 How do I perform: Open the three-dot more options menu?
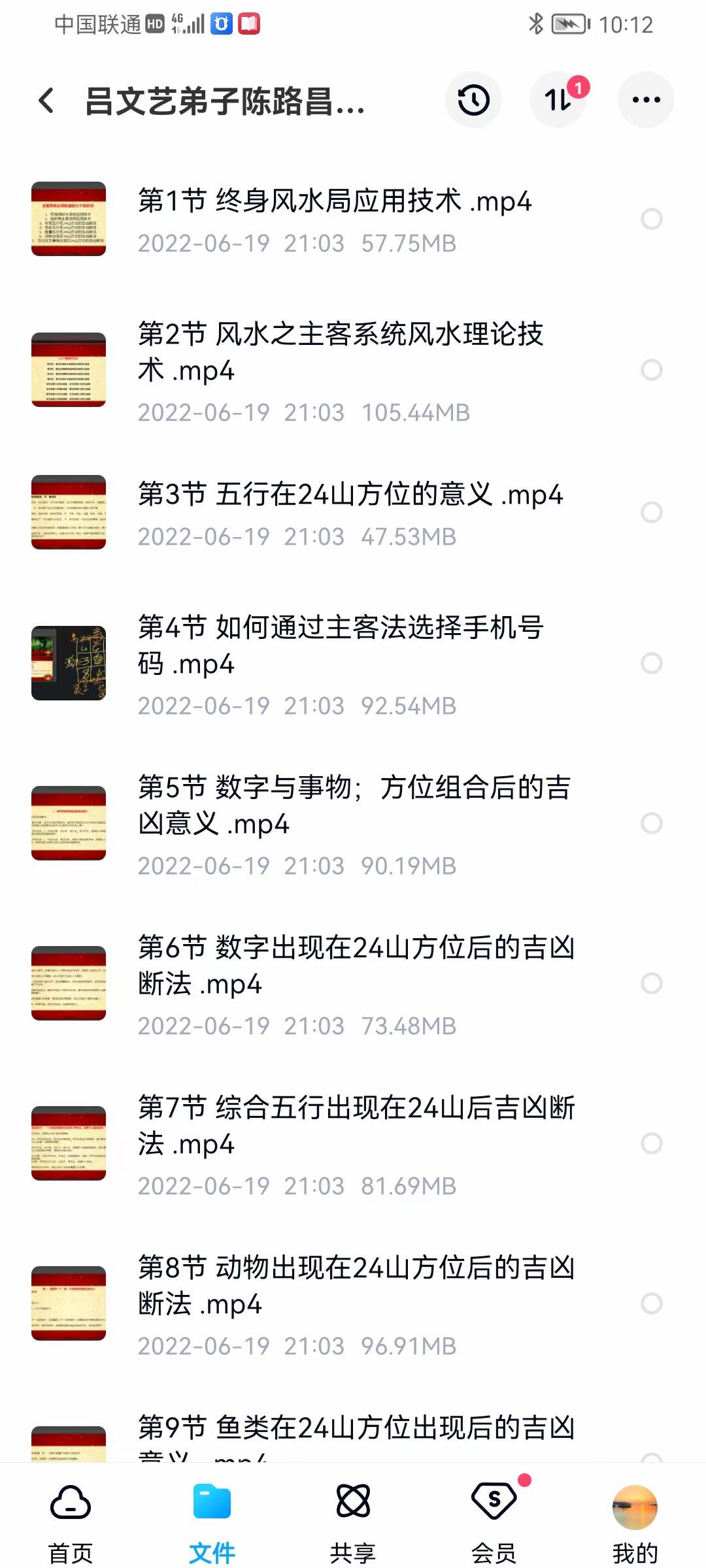tap(645, 99)
